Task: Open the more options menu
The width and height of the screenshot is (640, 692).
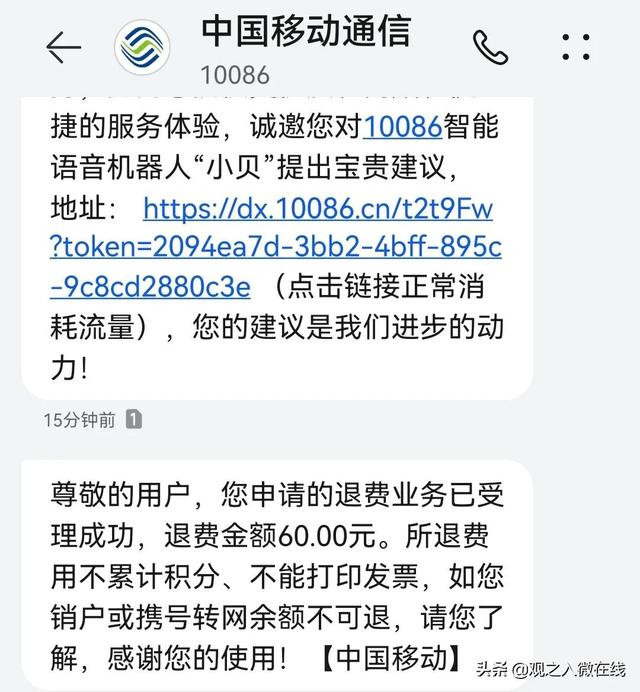Action: point(576,46)
